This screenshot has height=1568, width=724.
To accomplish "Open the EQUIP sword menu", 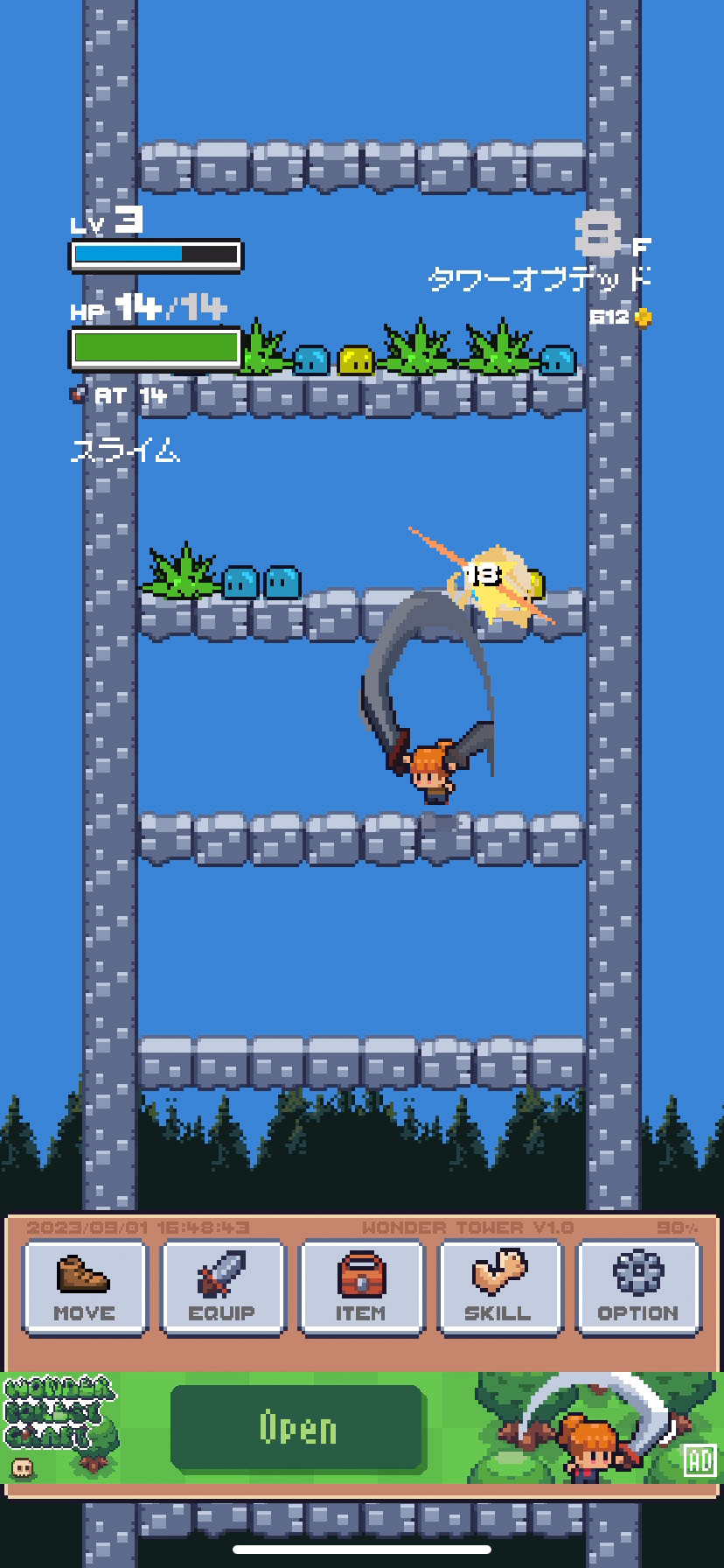I will tap(222, 1287).
